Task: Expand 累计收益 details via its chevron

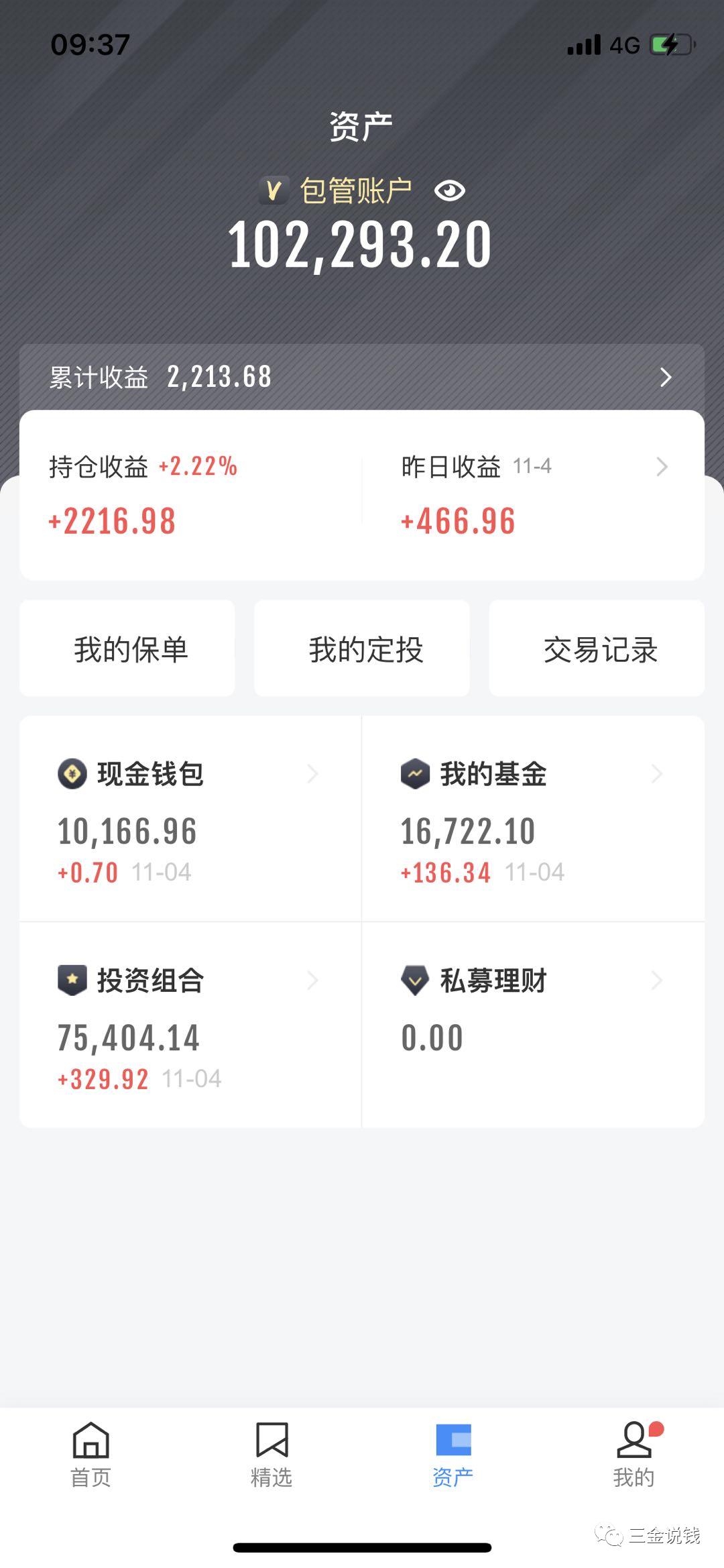Action: (x=666, y=378)
